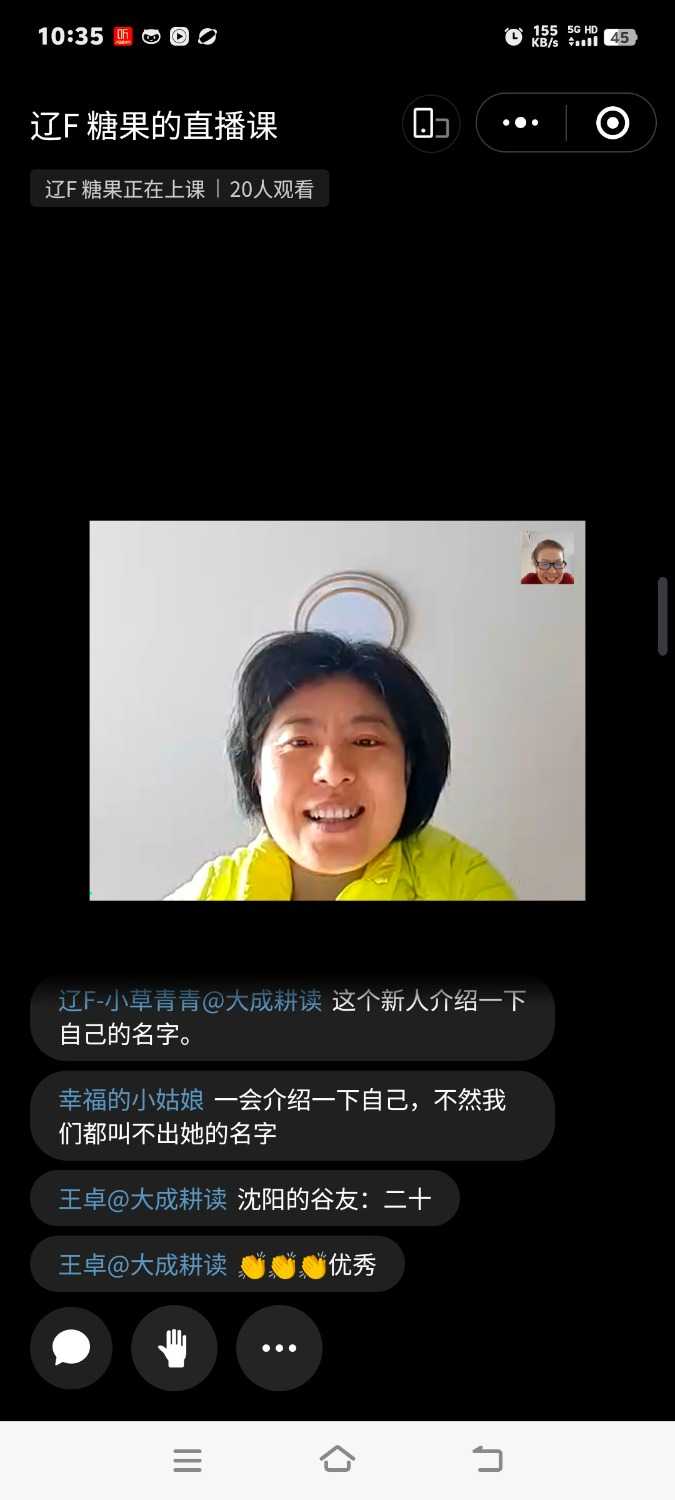Tap the small picture-in-picture video thumbnail
675x1500 pixels.
(547, 558)
